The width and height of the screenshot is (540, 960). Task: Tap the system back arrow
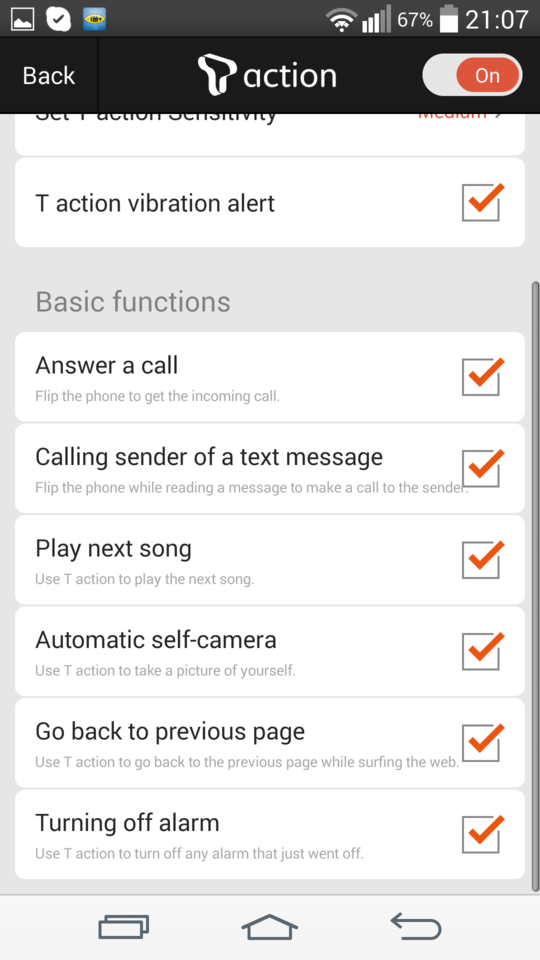(x=416, y=926)
